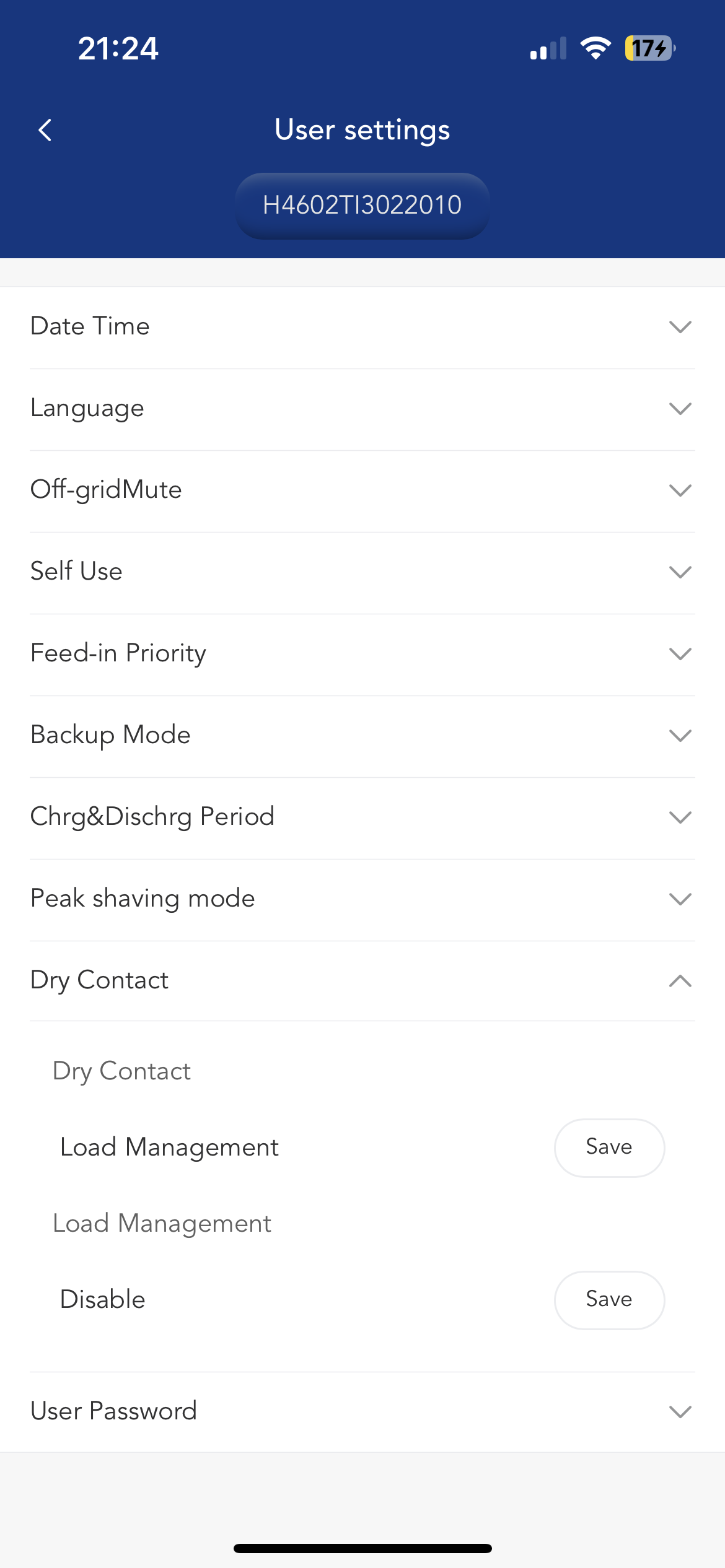
Task: Collapse the Dry Contact section
Action: click(x=362, y=981)
